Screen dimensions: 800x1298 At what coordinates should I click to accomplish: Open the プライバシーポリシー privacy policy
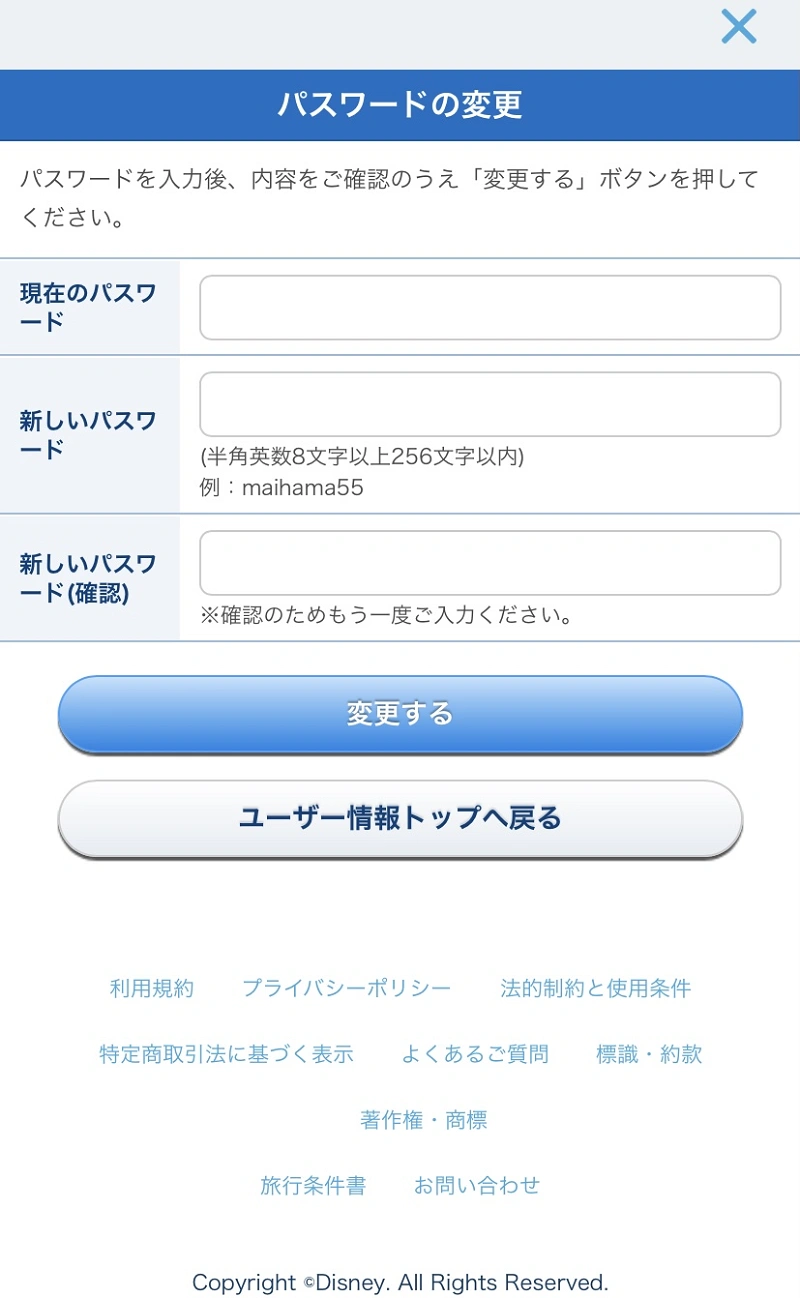coord(347,986)
